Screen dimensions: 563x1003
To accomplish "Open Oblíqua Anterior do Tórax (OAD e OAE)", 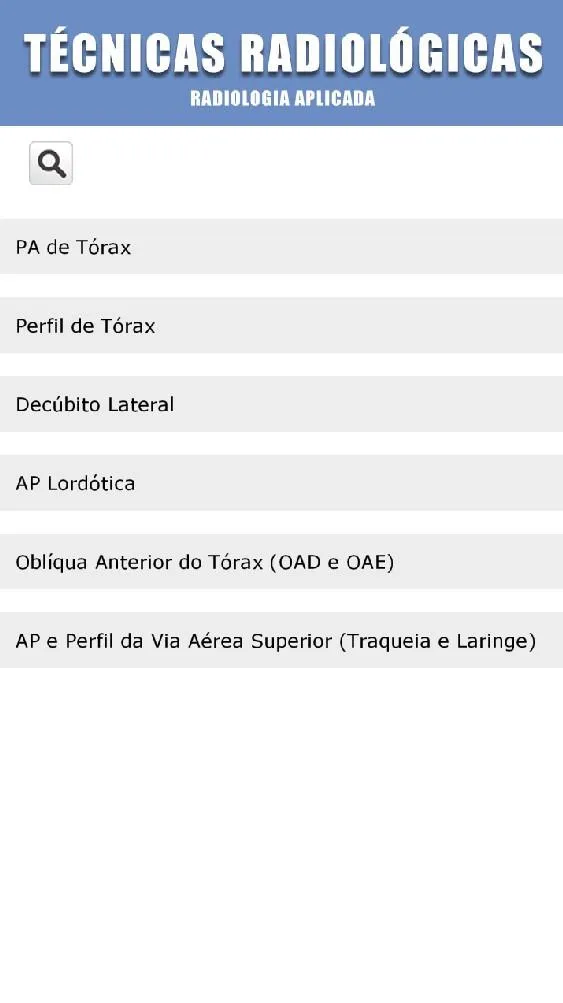I will pos(282,562).
